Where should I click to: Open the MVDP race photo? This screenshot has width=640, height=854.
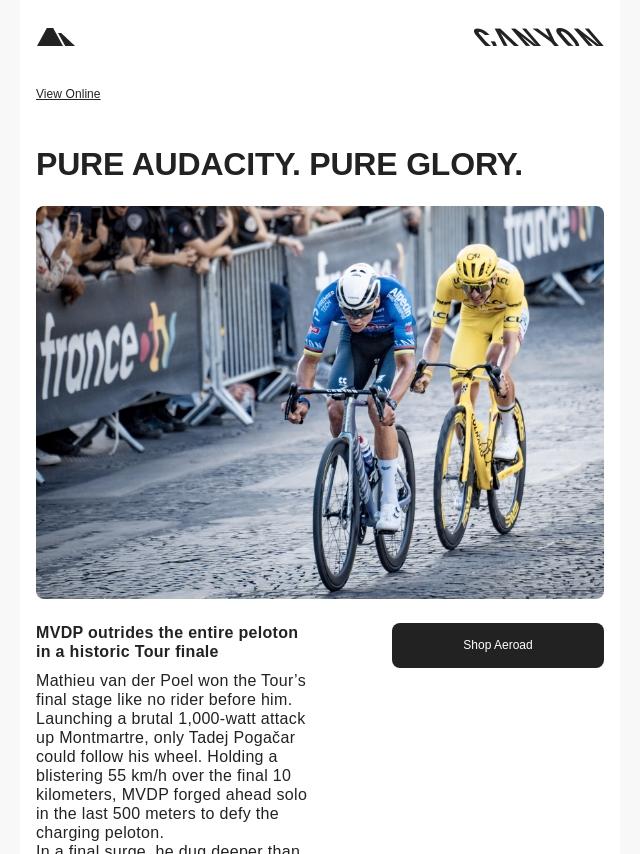(x=320, y=402)
